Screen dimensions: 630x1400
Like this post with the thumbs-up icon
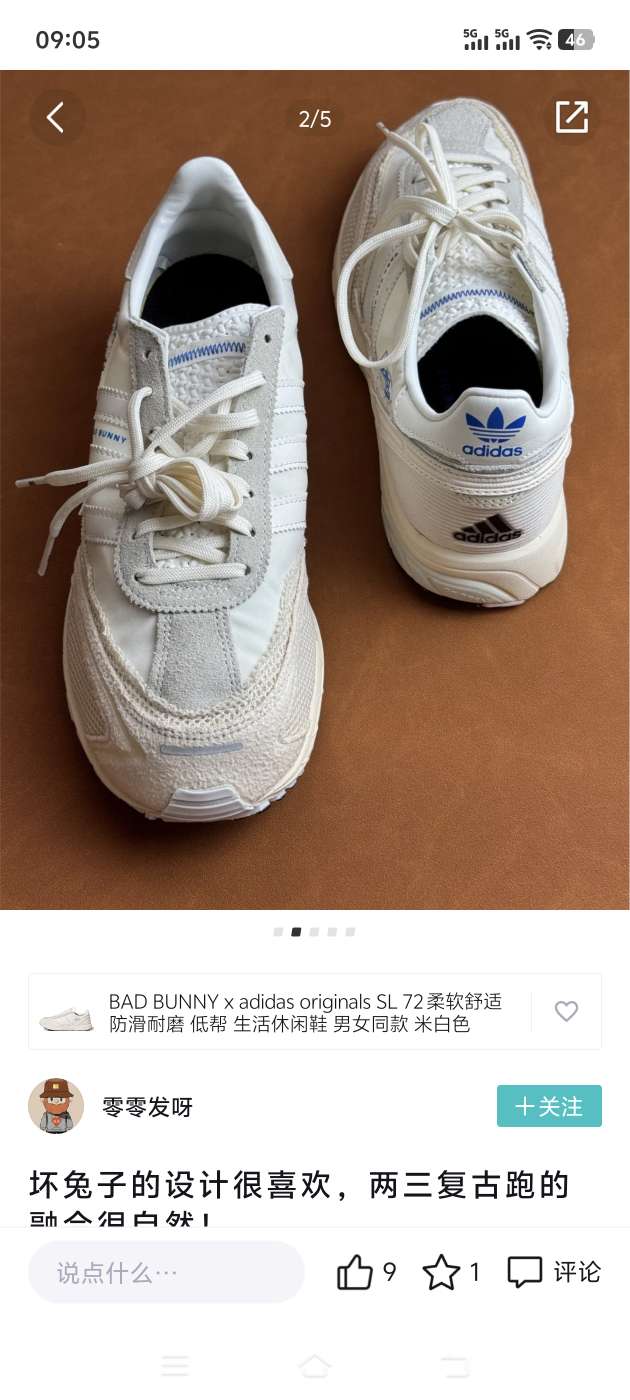click(355, 1272)
